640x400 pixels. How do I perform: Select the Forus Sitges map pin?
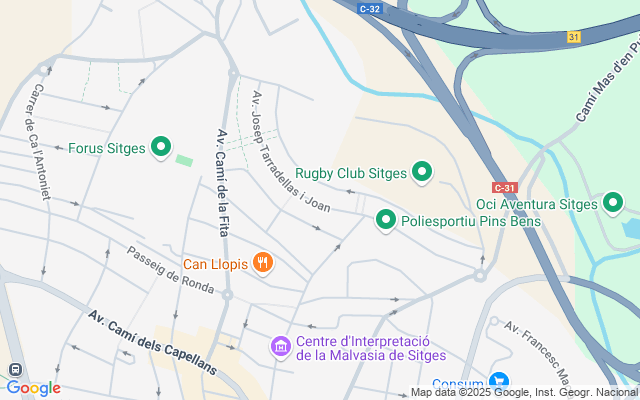coord(161,148)
